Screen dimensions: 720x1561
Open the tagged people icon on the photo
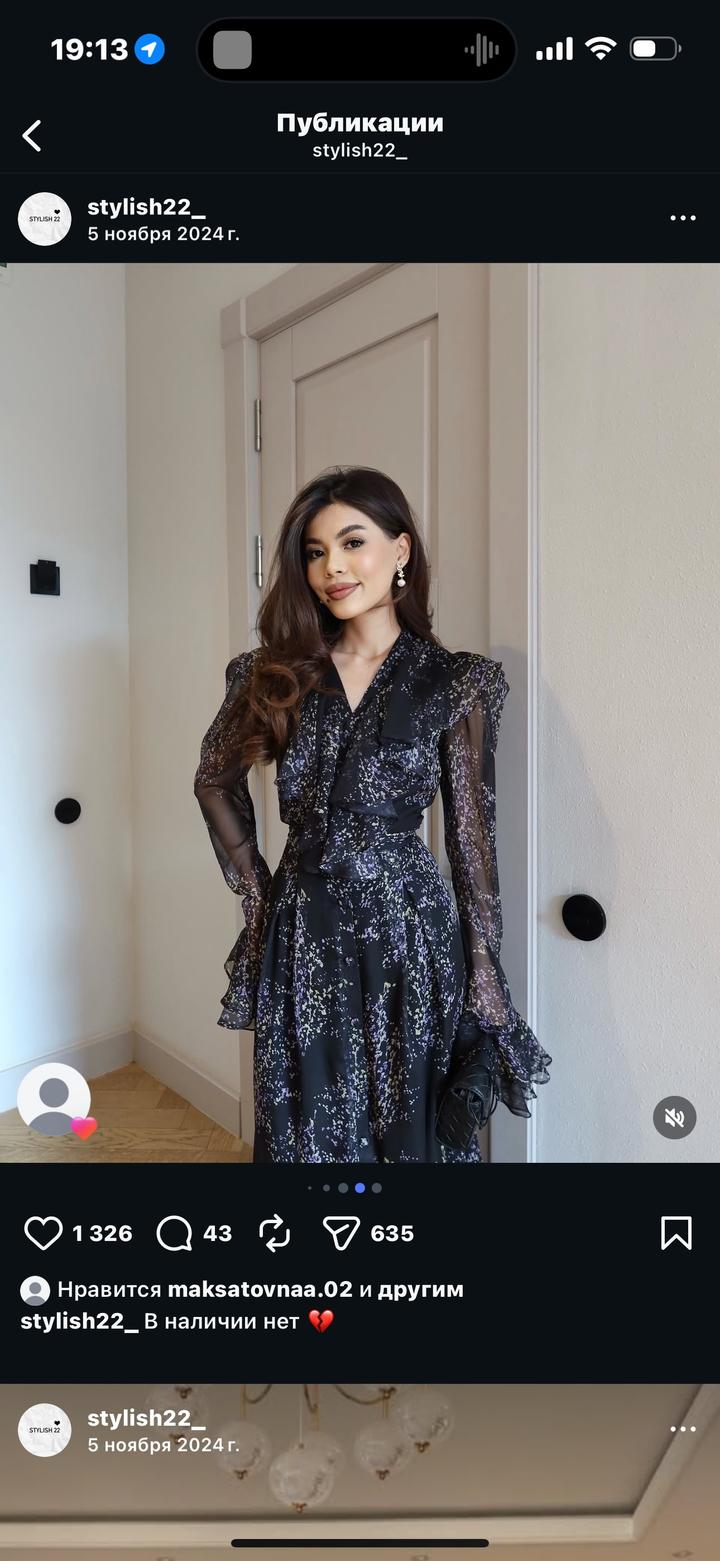(54, 1099)
